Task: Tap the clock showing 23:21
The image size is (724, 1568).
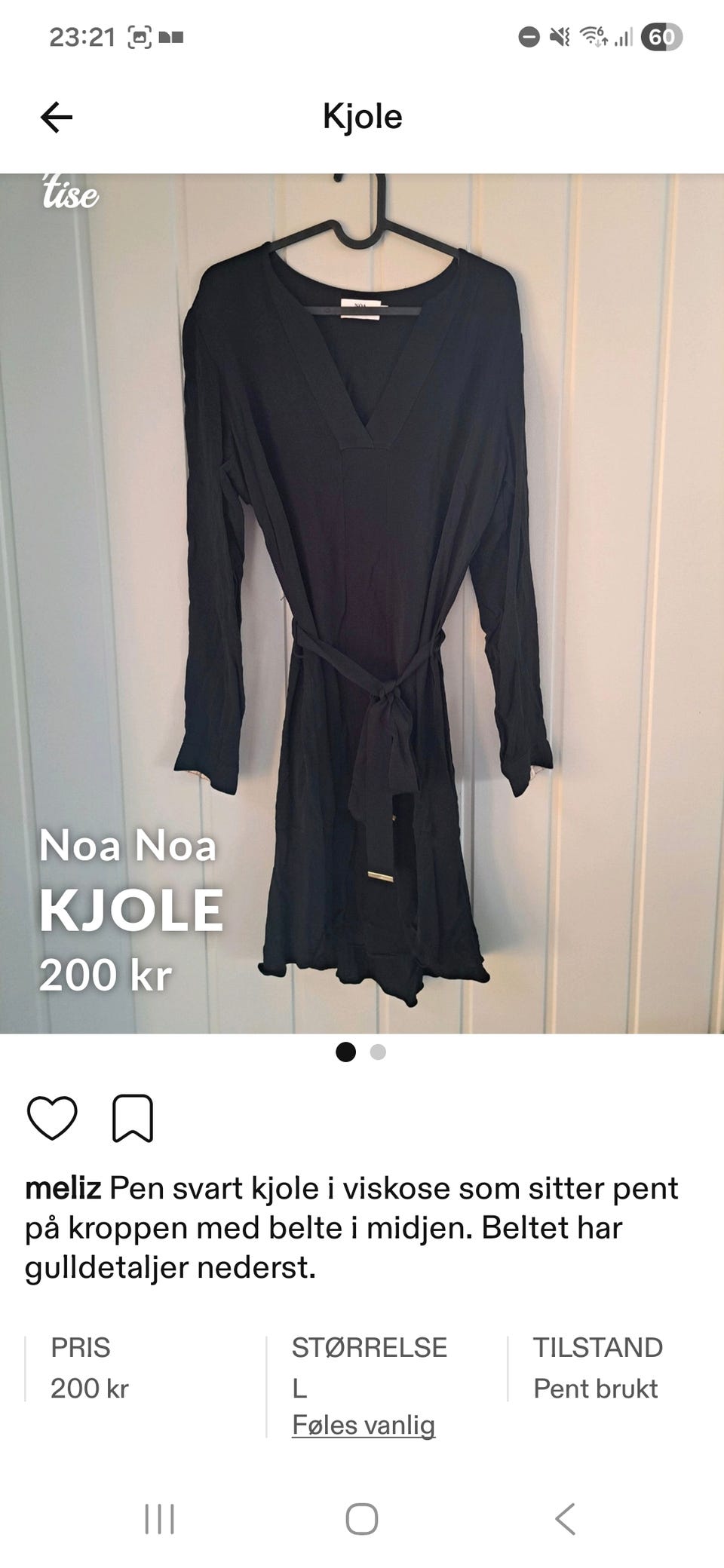Action: (83, 36)
